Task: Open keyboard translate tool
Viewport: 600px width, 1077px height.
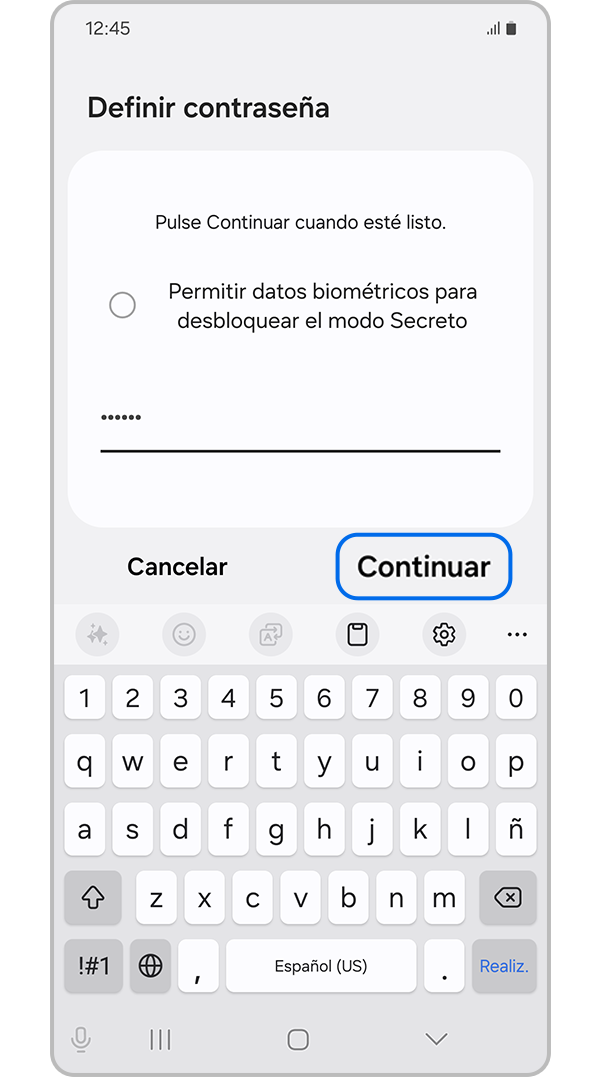Action: point(271,634)
